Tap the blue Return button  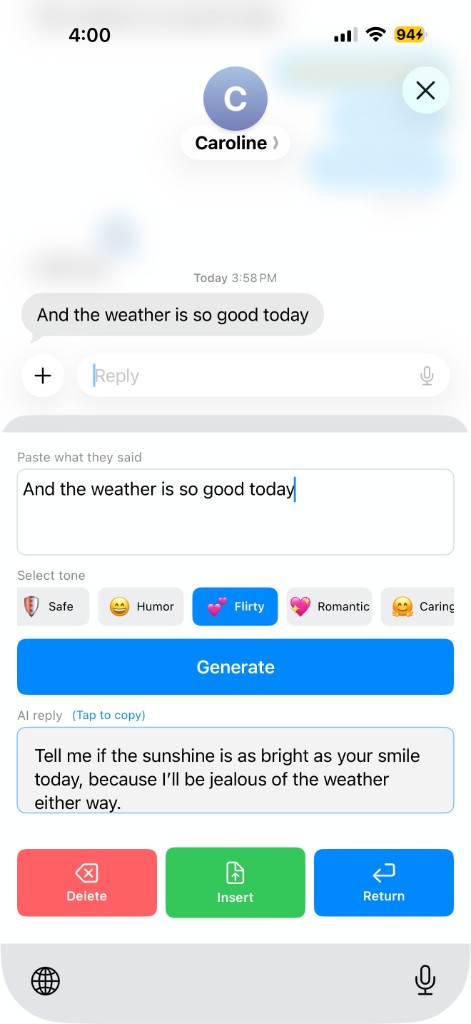pyautogui.click(x=384, y=882)
